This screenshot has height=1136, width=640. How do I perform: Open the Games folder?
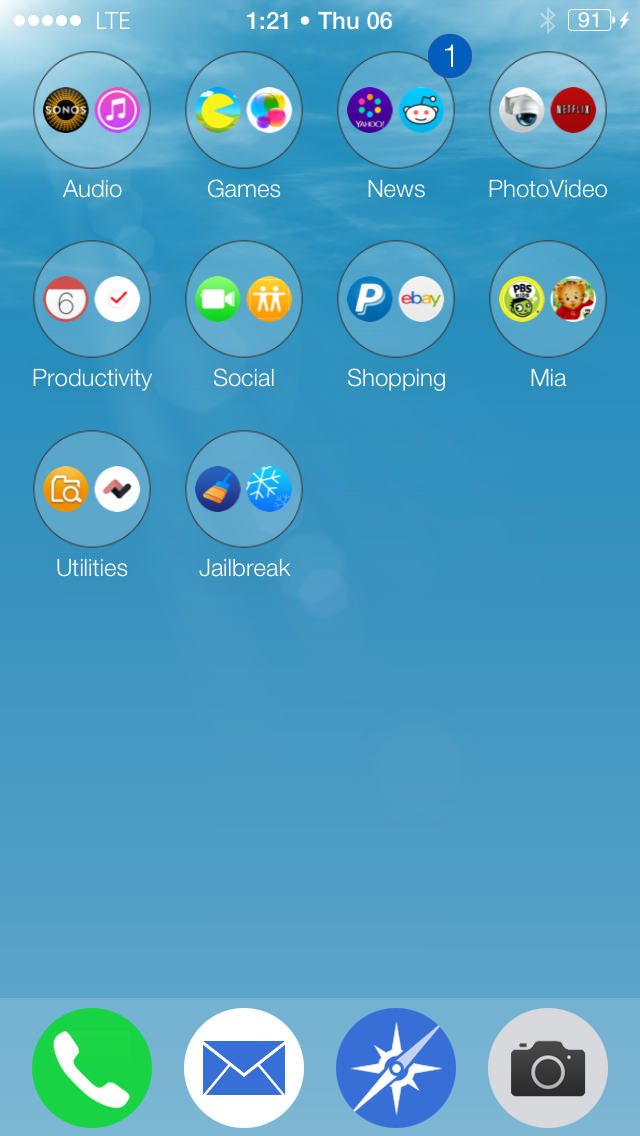[244, 110]
